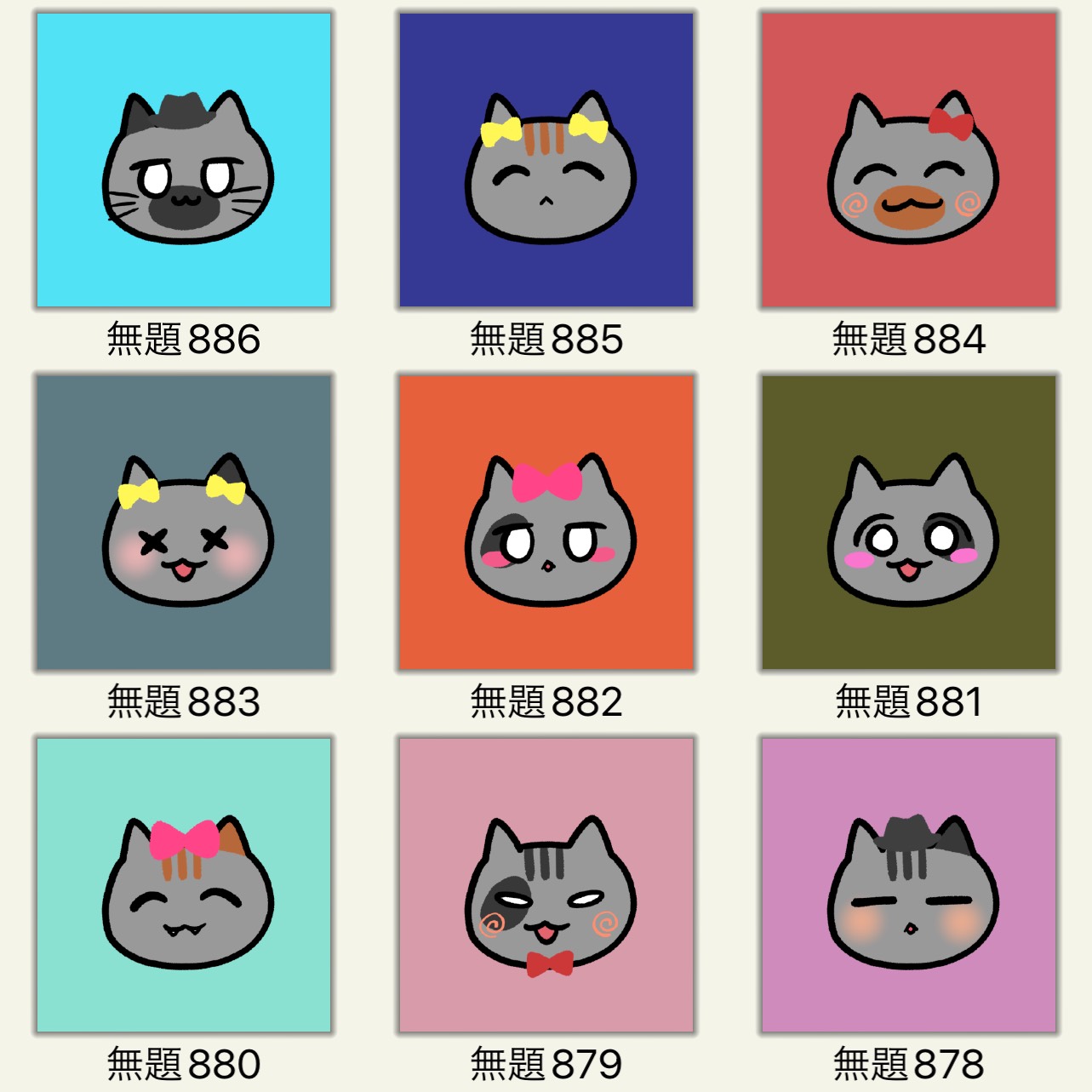Viewport: 1092px width, 1092px height.
Task: Select artwork 無題 881
Action: tap(909, 523)
